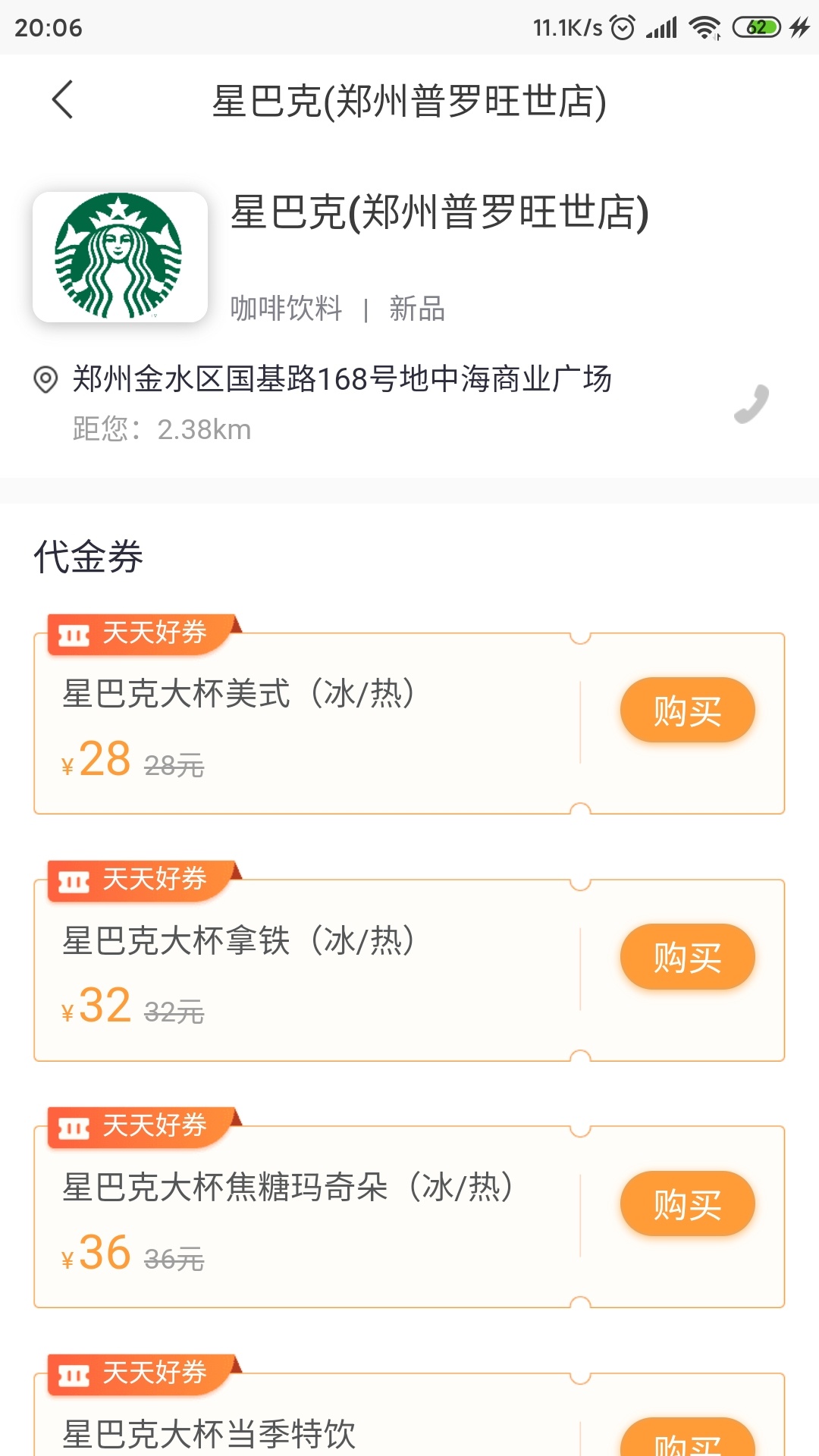The height and width of the screenshot is (1456, 819).
Task: Call the store via the phone icon
Action: 752,403
